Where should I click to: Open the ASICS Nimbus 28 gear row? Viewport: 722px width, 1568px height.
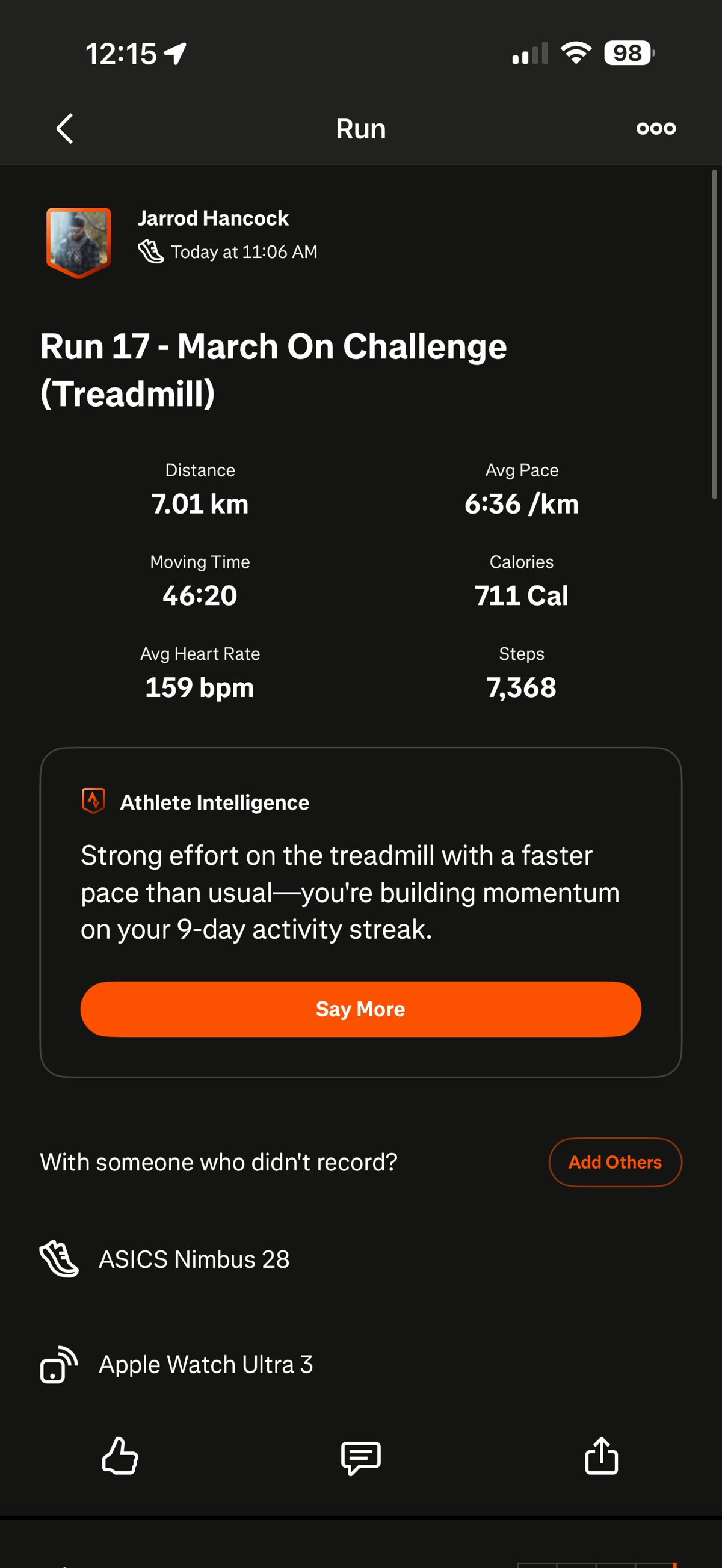194,1259
